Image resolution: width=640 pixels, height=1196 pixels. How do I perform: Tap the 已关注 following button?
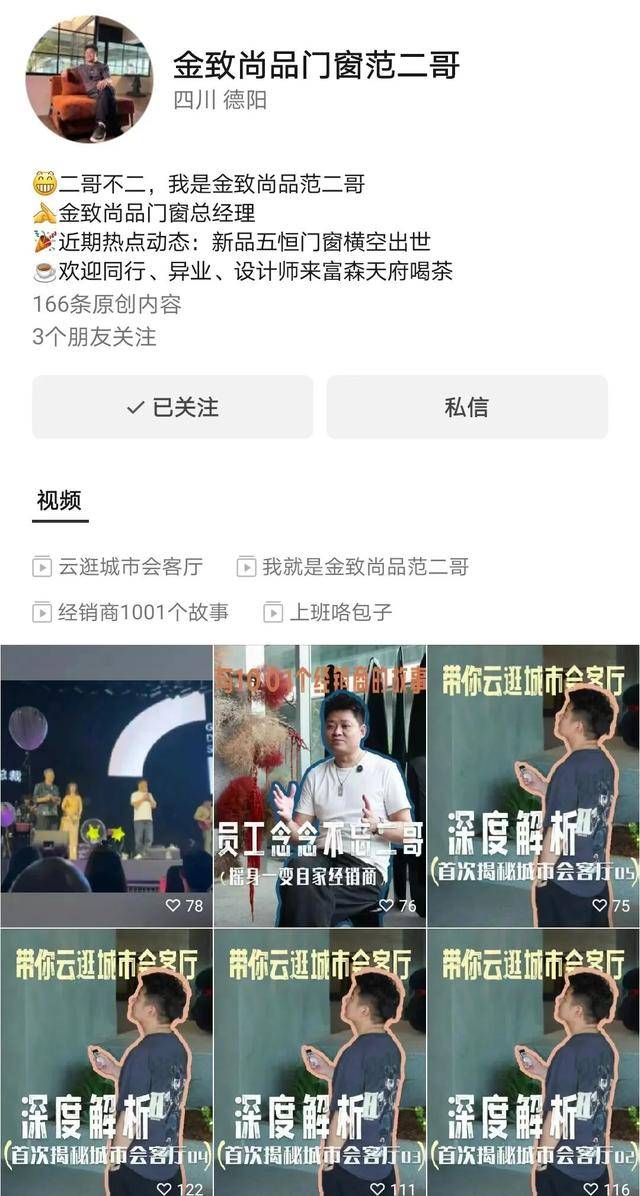point(172,407)
